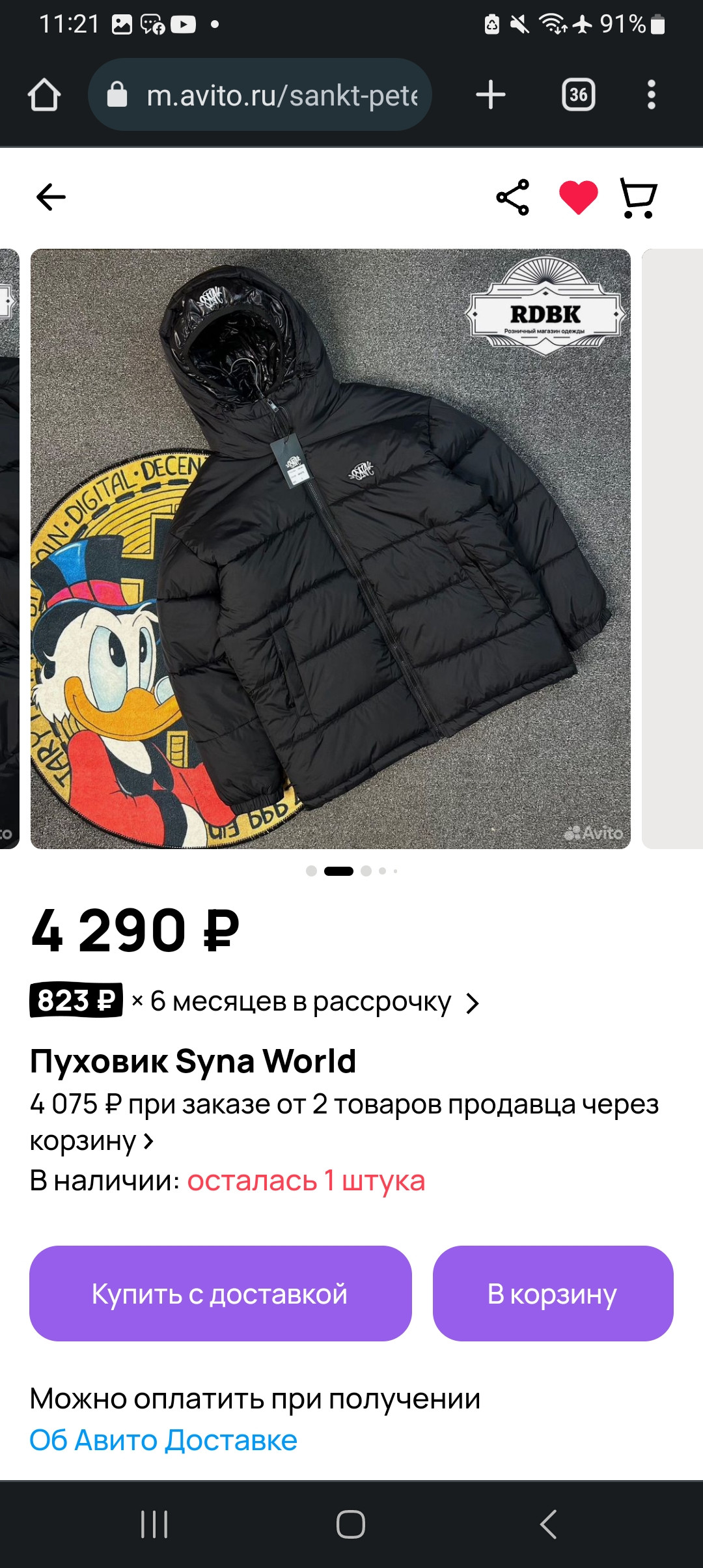Go back to the previous Avito page
The height and width of the screenshot is (1568, 703).
[51, 197]
